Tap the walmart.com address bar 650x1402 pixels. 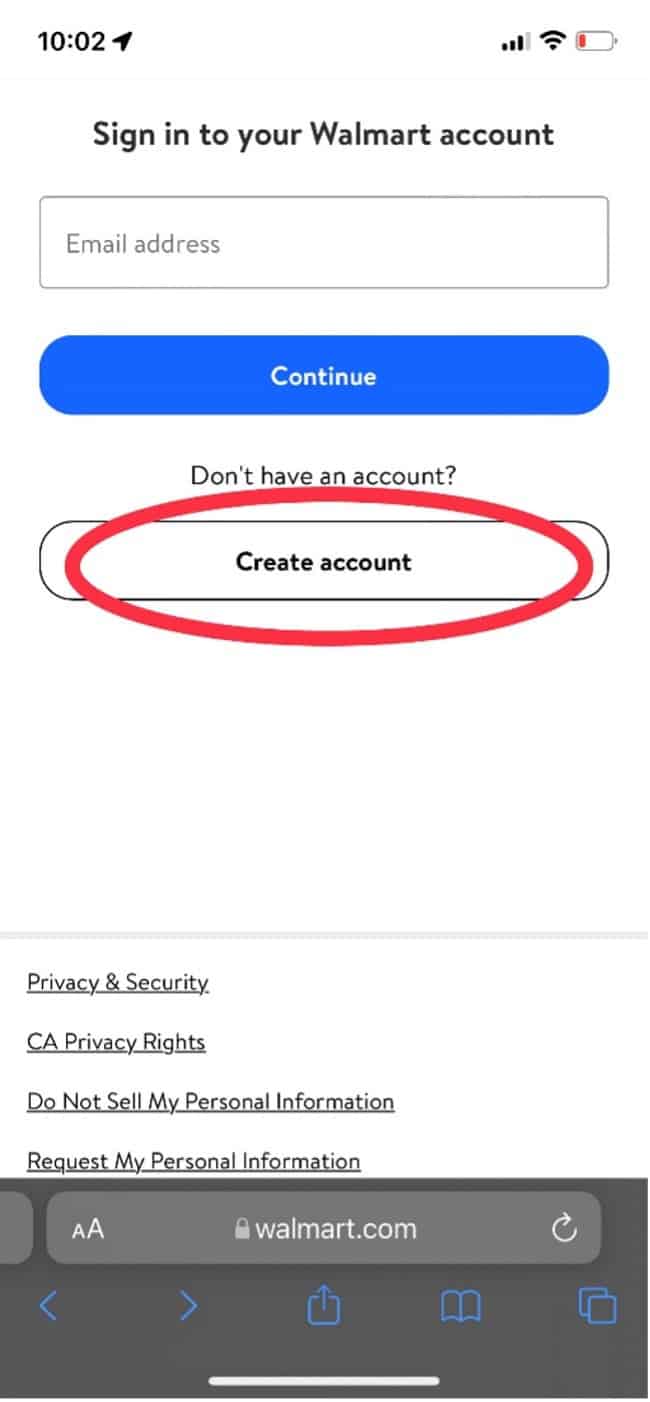(324, 1228)
